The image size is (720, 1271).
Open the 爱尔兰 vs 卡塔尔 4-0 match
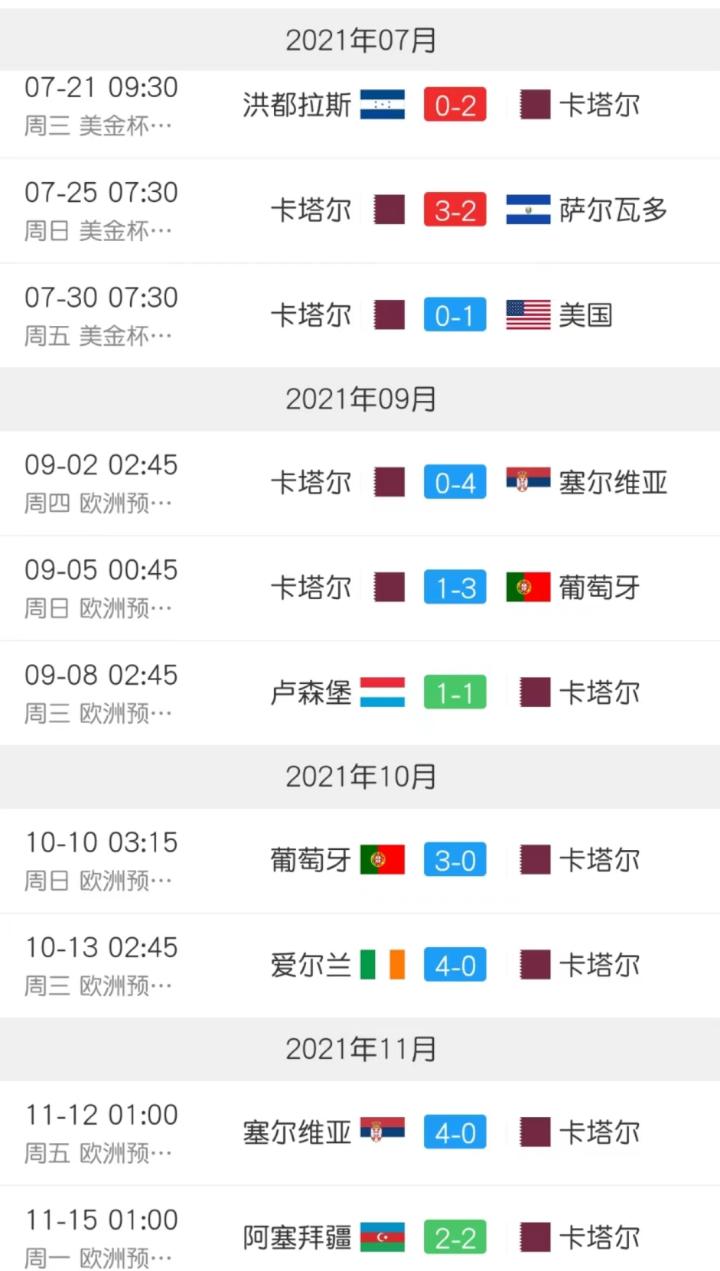click(360, 965)
